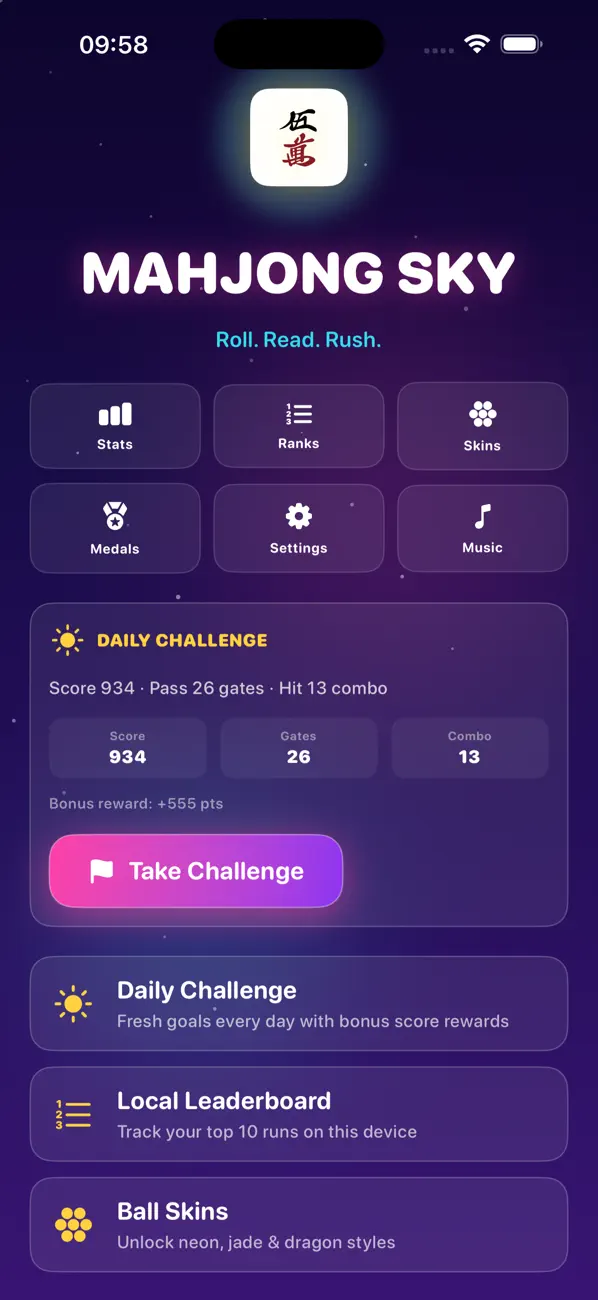
Task: Start the Take Challenge button
Action: (x=196, y=871)
